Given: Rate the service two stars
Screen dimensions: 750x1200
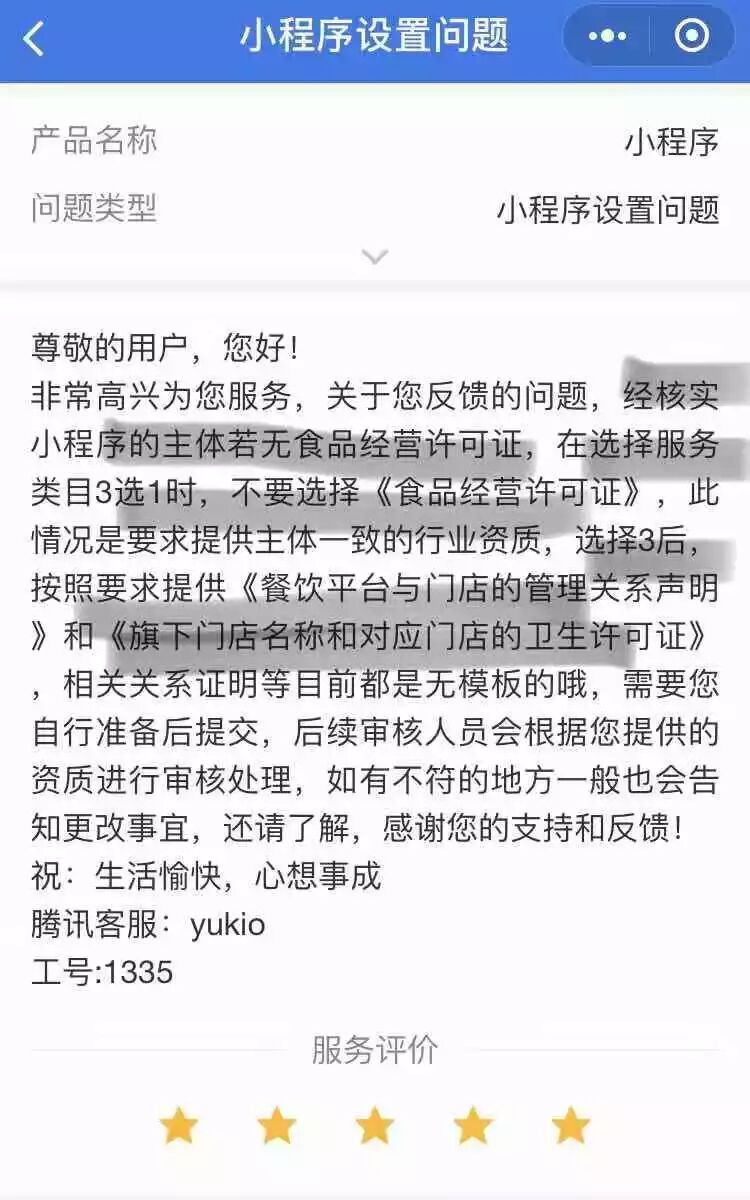Looking at the screenshot, I should tap(277, 1126).
